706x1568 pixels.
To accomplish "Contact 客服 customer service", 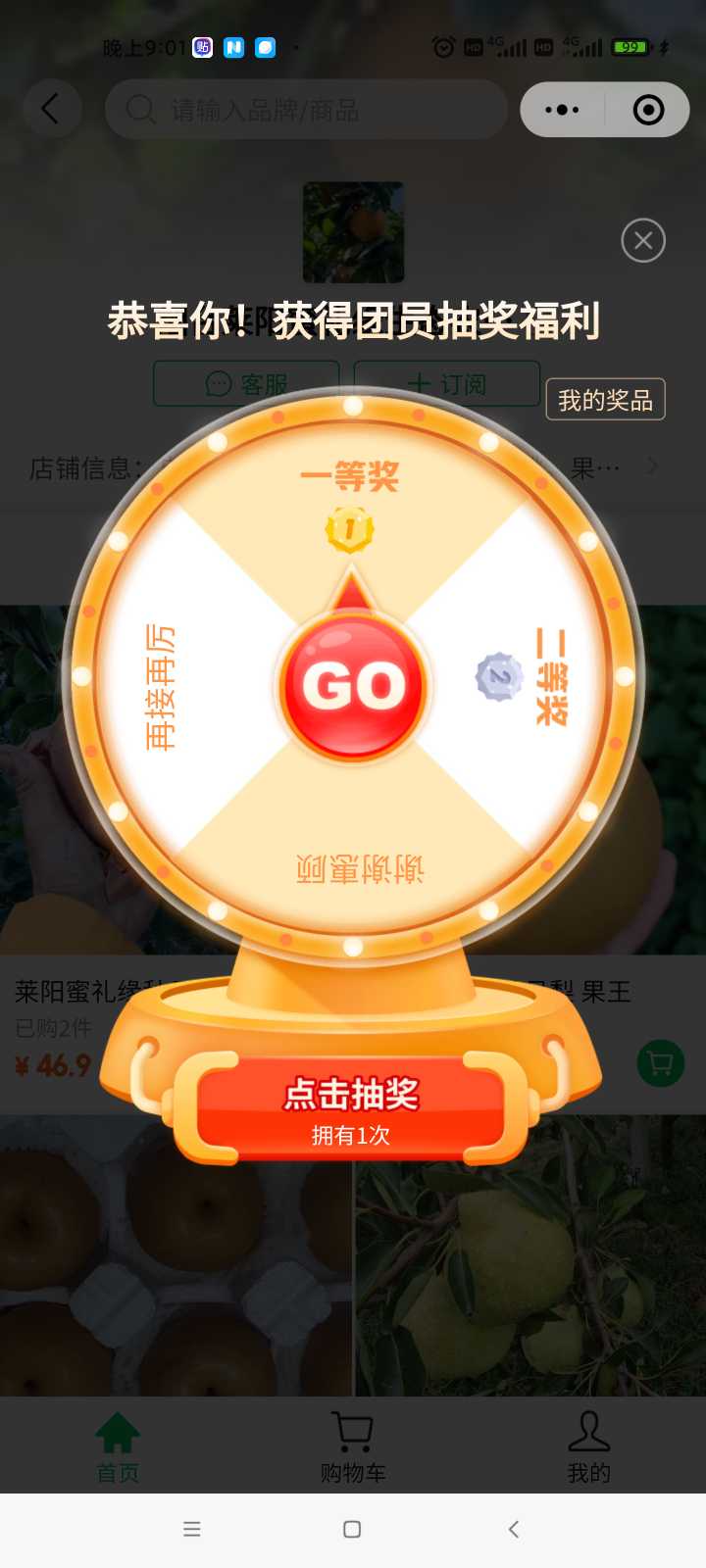I will tap(246, 383).
